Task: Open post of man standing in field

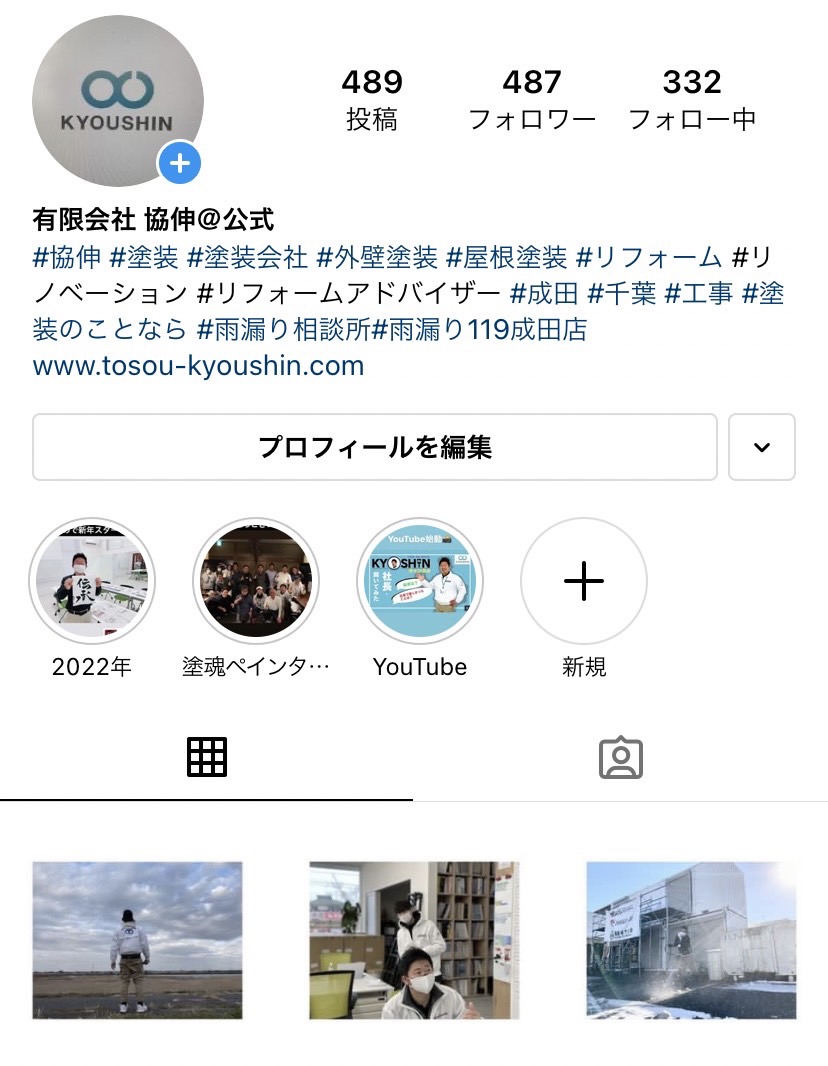Action: pos(137,940)
